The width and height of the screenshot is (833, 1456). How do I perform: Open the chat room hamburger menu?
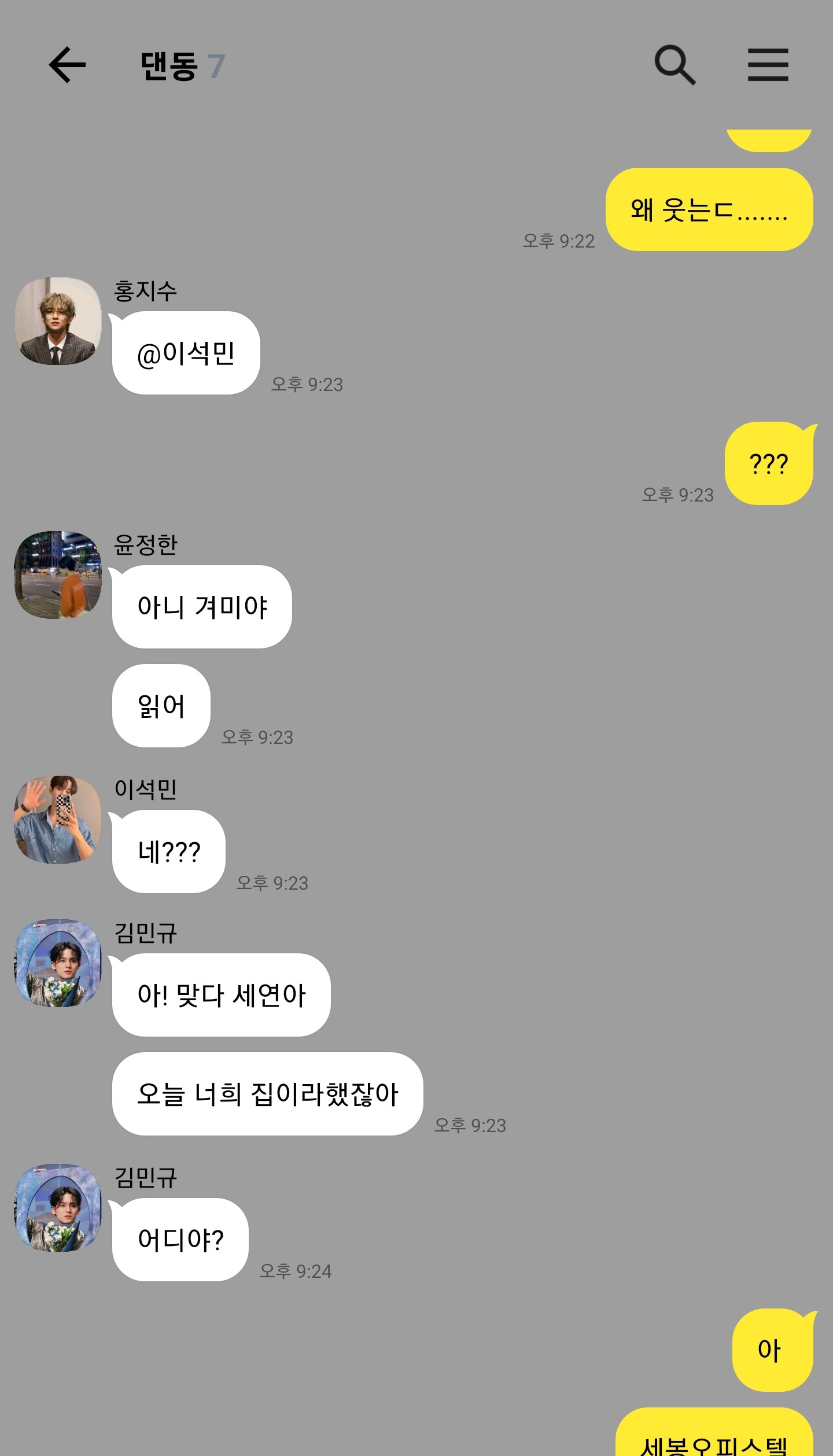pos(768,65)
